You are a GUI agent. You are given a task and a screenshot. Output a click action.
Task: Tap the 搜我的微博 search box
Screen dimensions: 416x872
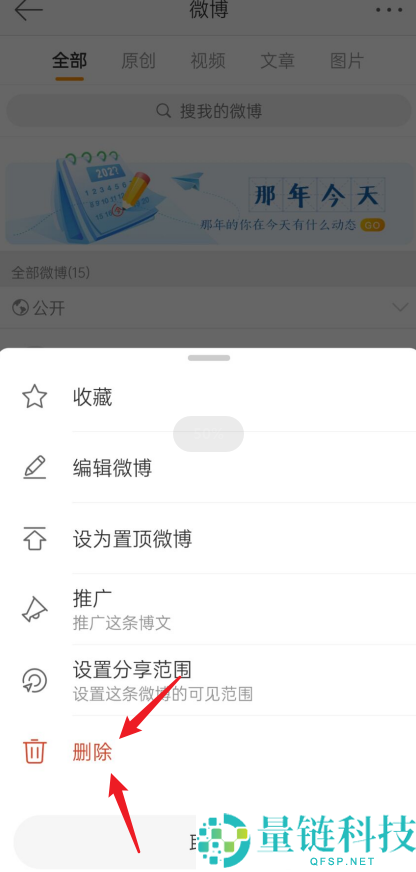point(208,111)
